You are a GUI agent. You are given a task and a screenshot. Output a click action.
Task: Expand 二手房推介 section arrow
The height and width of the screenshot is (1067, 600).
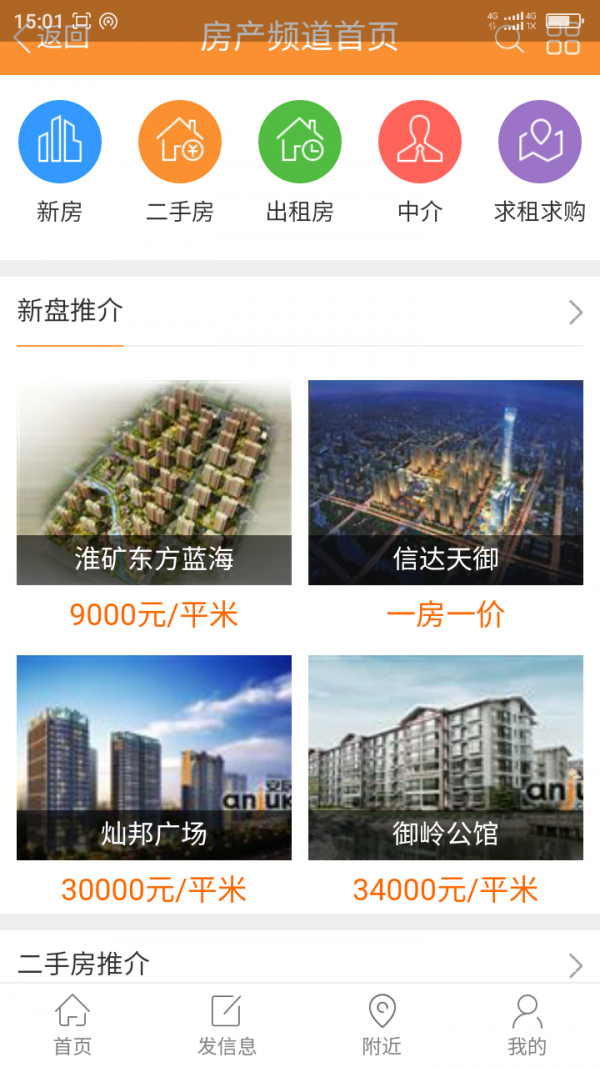click(575, 965)
